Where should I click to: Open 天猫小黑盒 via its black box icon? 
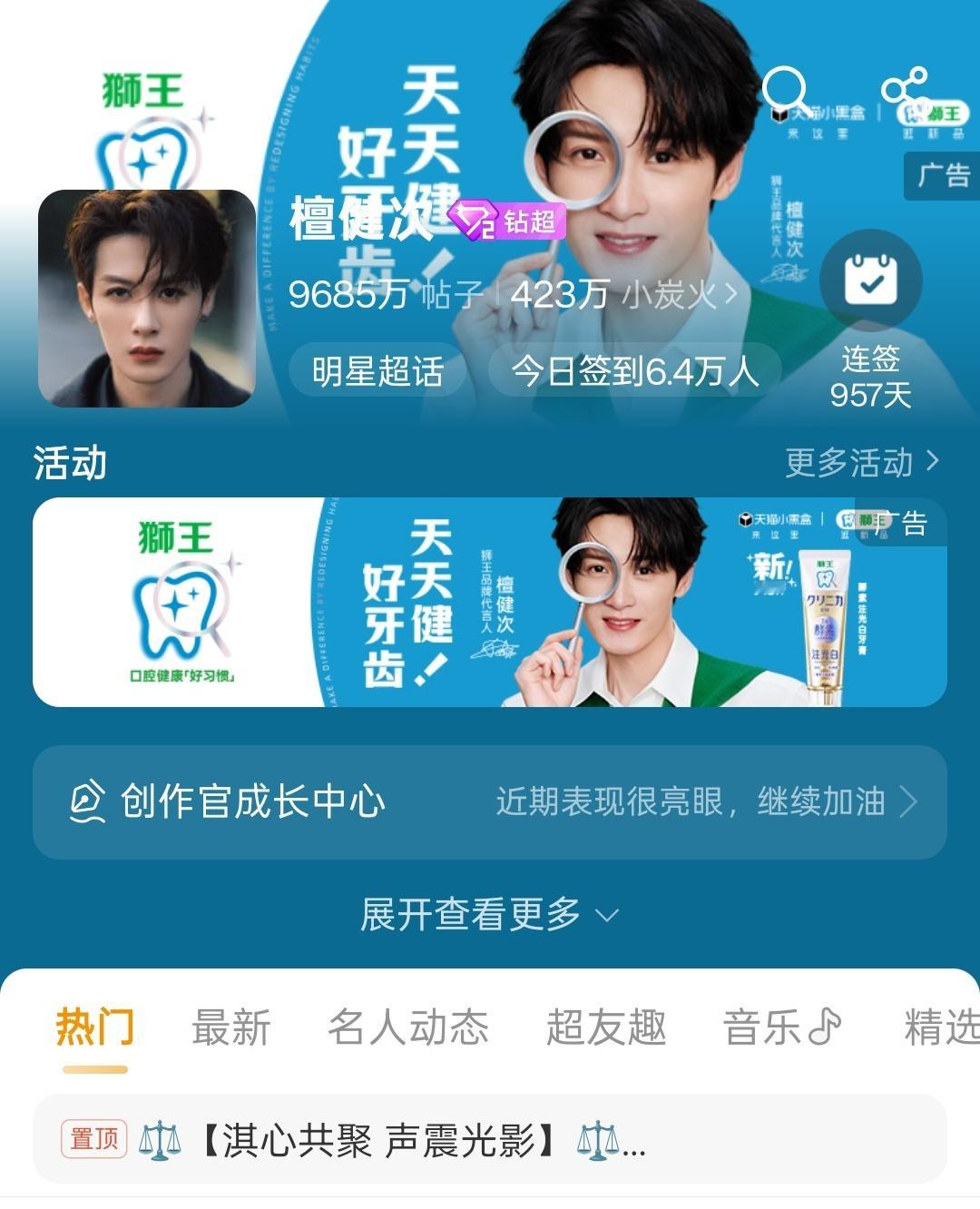[x=778, y=116]
